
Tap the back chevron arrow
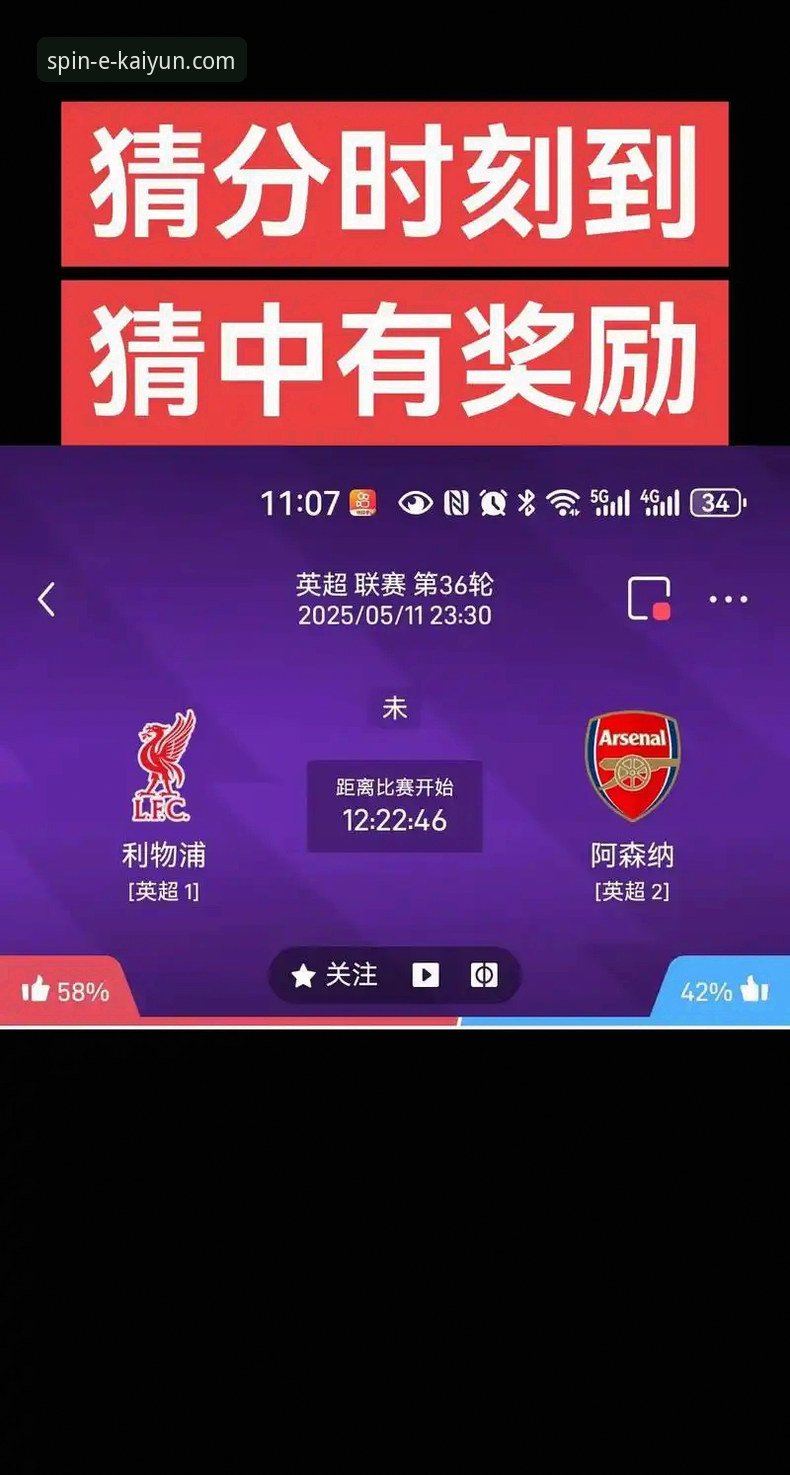pyautogui.click(x=44, y=597)
